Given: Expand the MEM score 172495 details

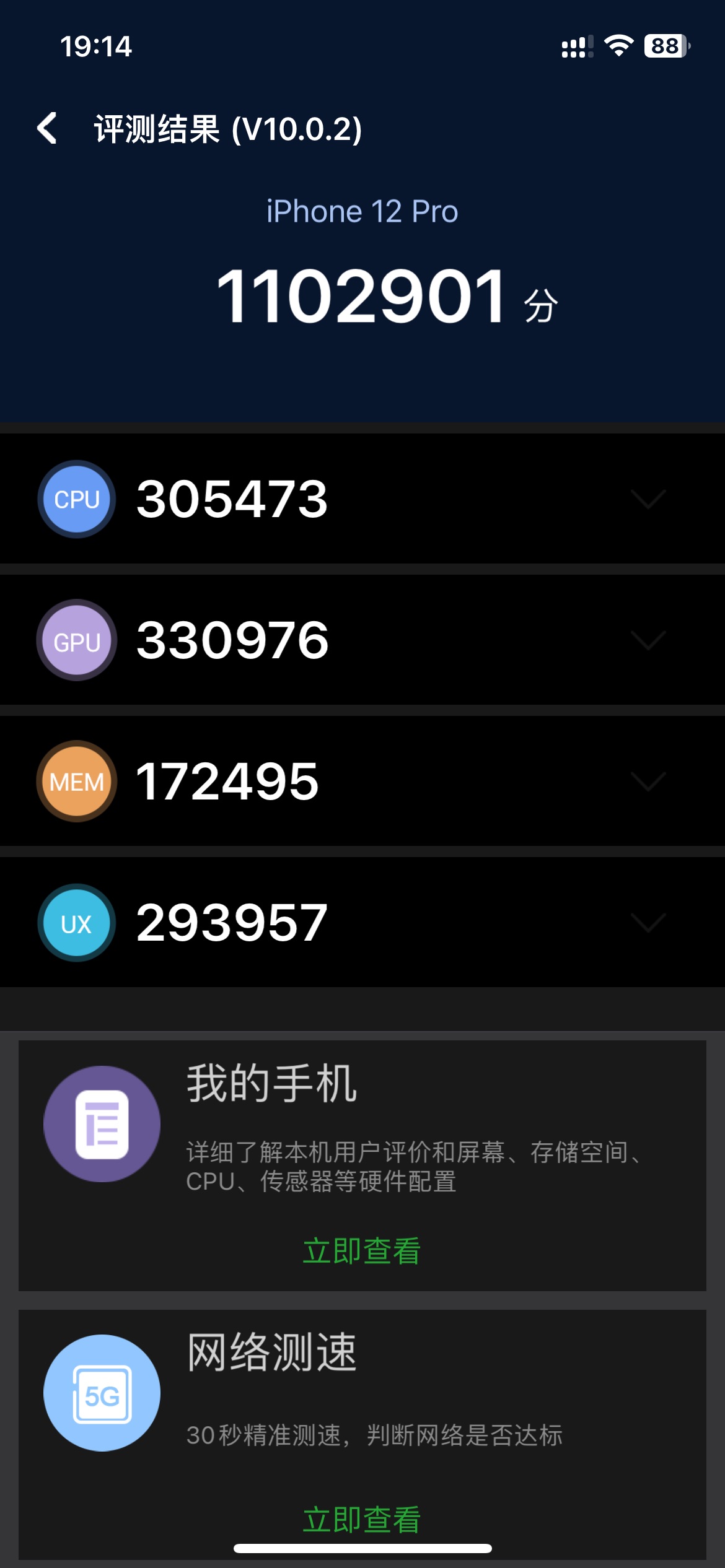Looking at the screenshot, I should click(x=648, y=782).
